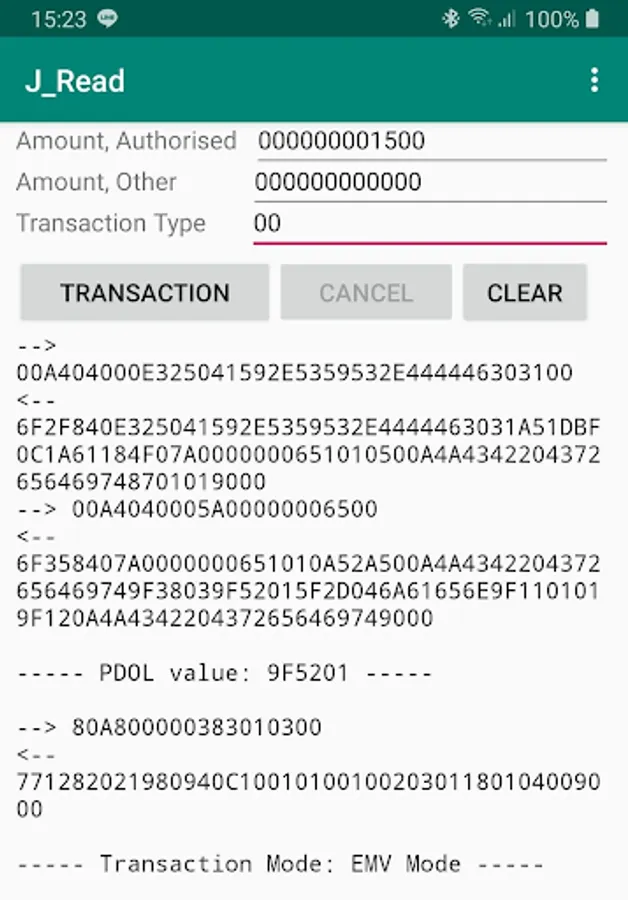Edit the Amount, Authorised field
Viewport: 628px width, 900px height.
[431, 141]
